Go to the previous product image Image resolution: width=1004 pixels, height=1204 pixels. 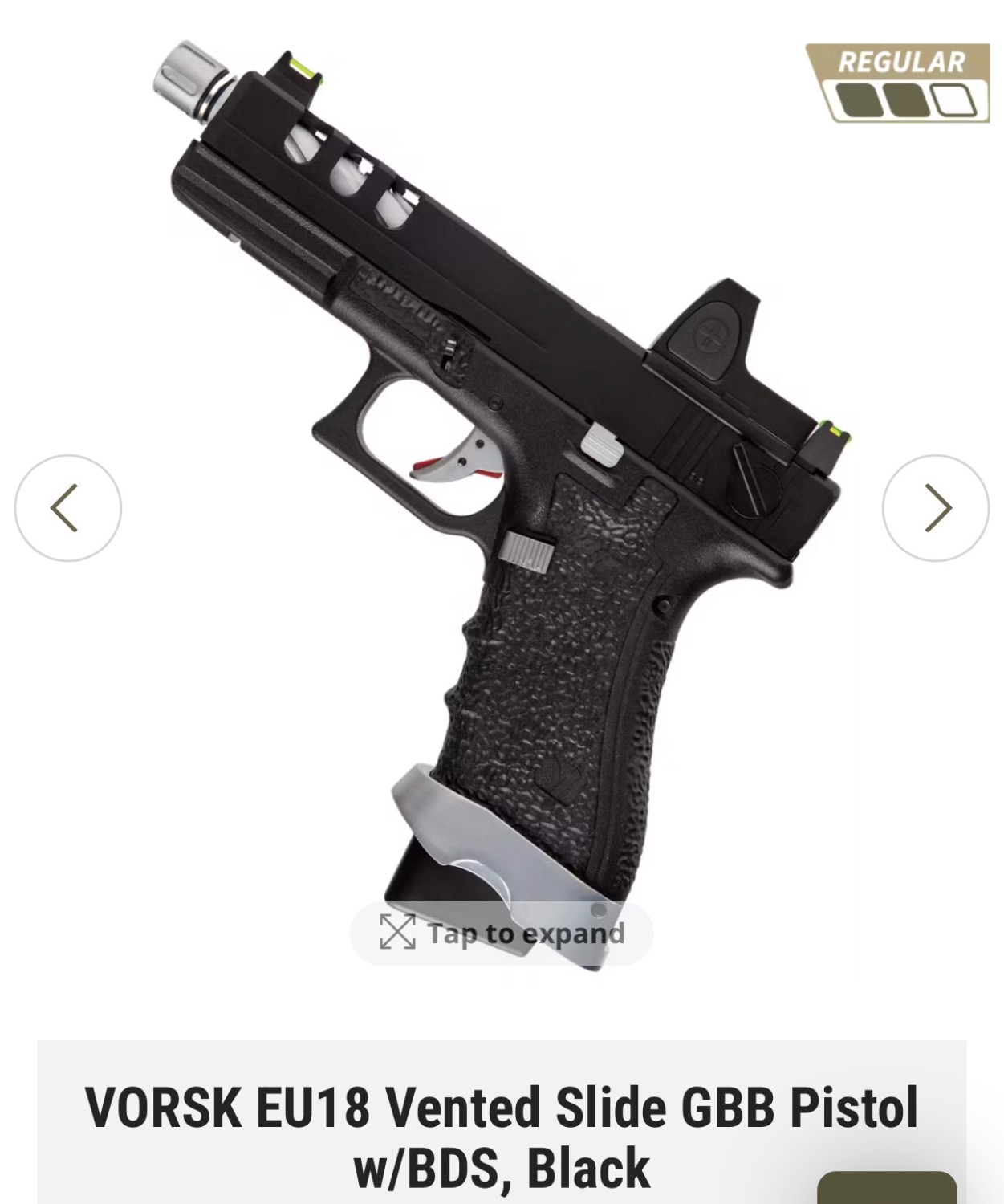[x=67, y=508]
